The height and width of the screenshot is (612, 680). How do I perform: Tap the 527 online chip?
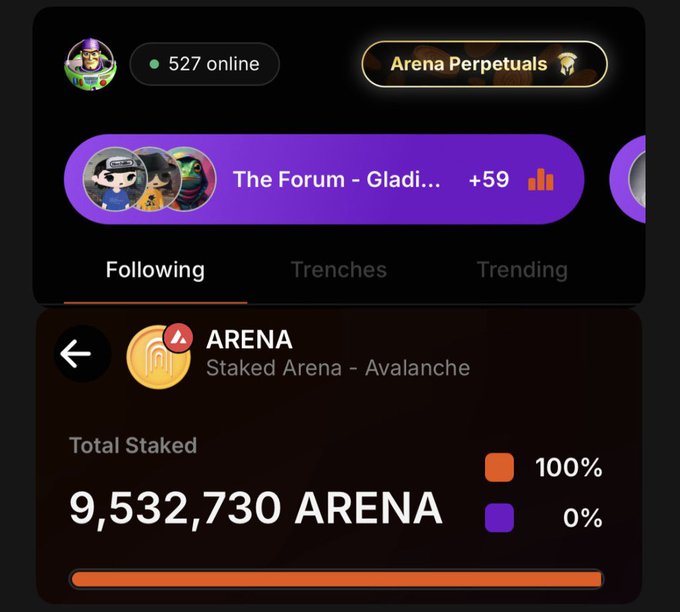click(204, 64)
